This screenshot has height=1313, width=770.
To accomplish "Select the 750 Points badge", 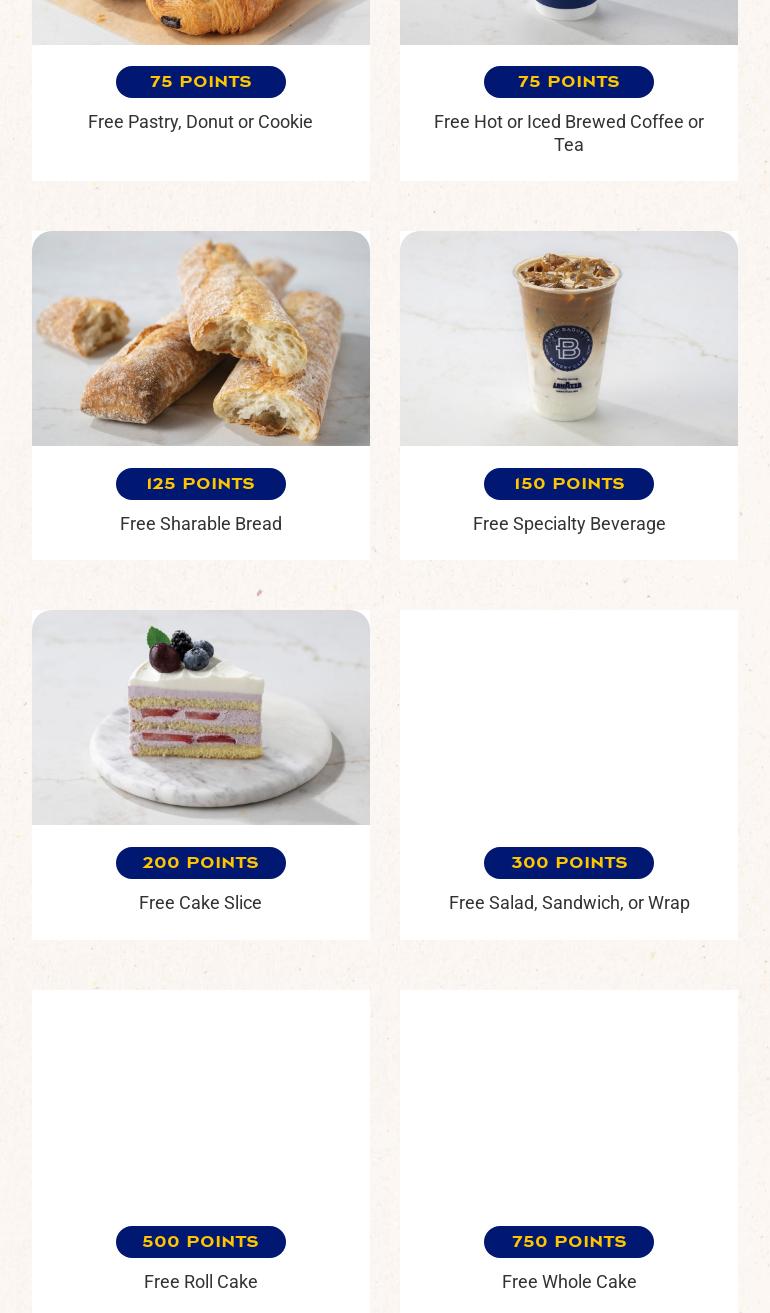I will click(568, 1241).
